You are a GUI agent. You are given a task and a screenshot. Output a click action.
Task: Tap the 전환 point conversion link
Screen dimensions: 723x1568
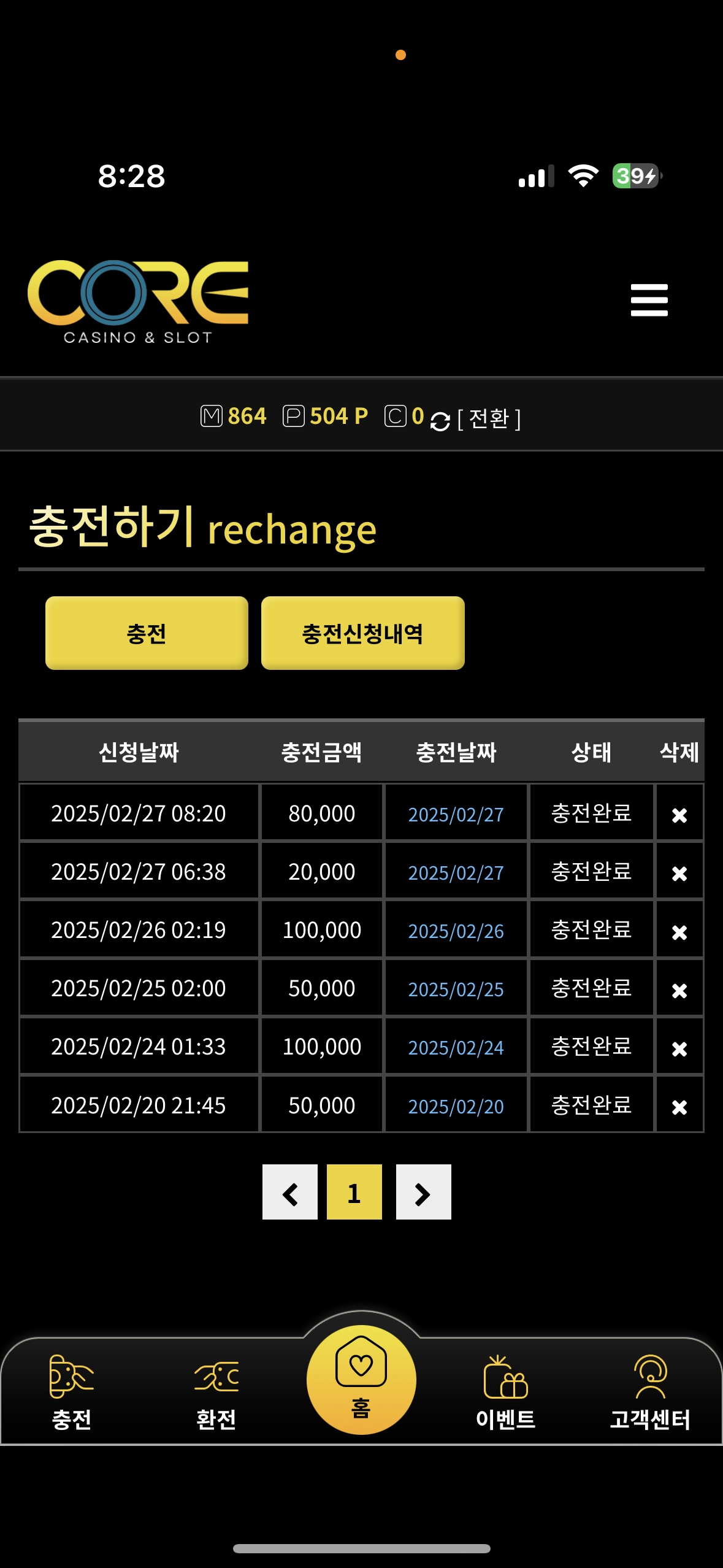489,419
